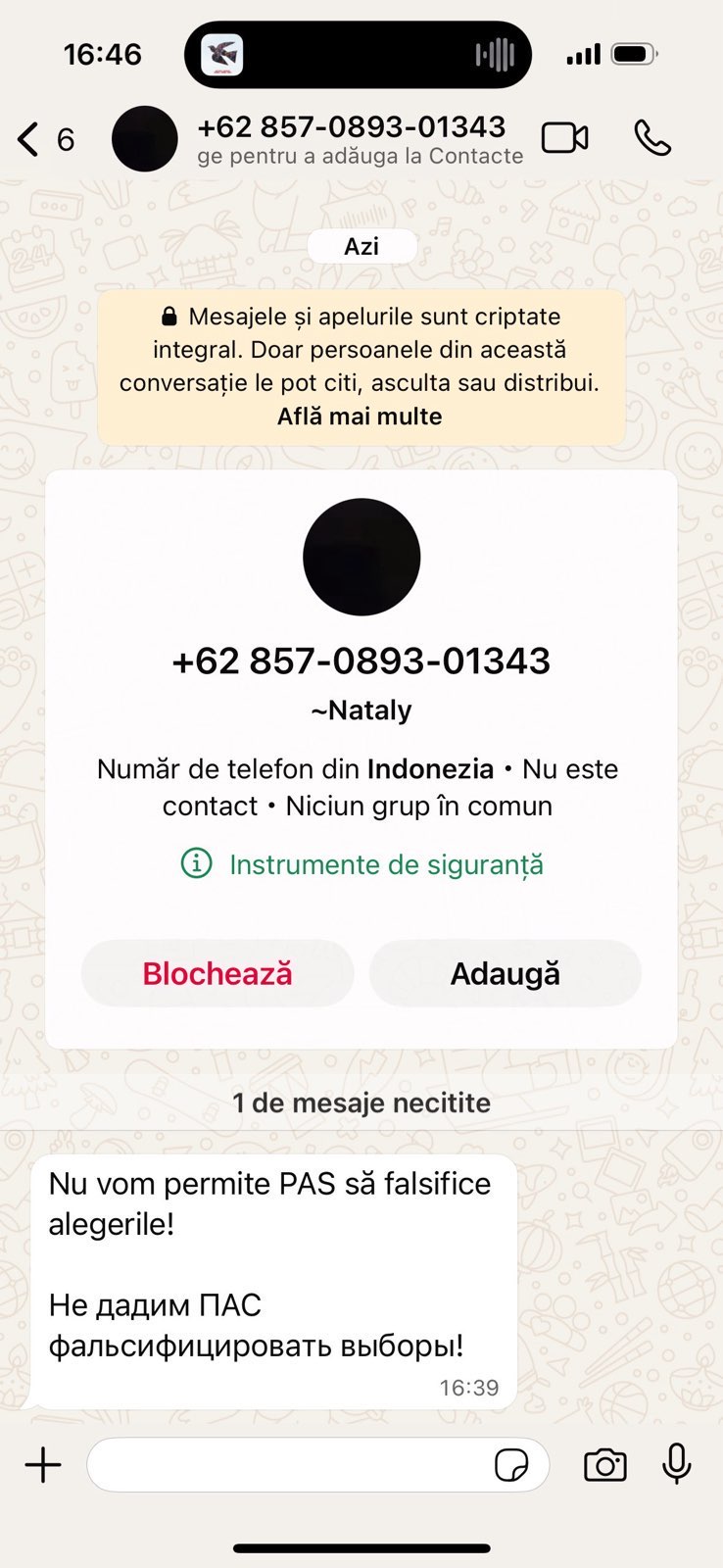
Task: Start a video call with this number
Action: coord(565,138)
